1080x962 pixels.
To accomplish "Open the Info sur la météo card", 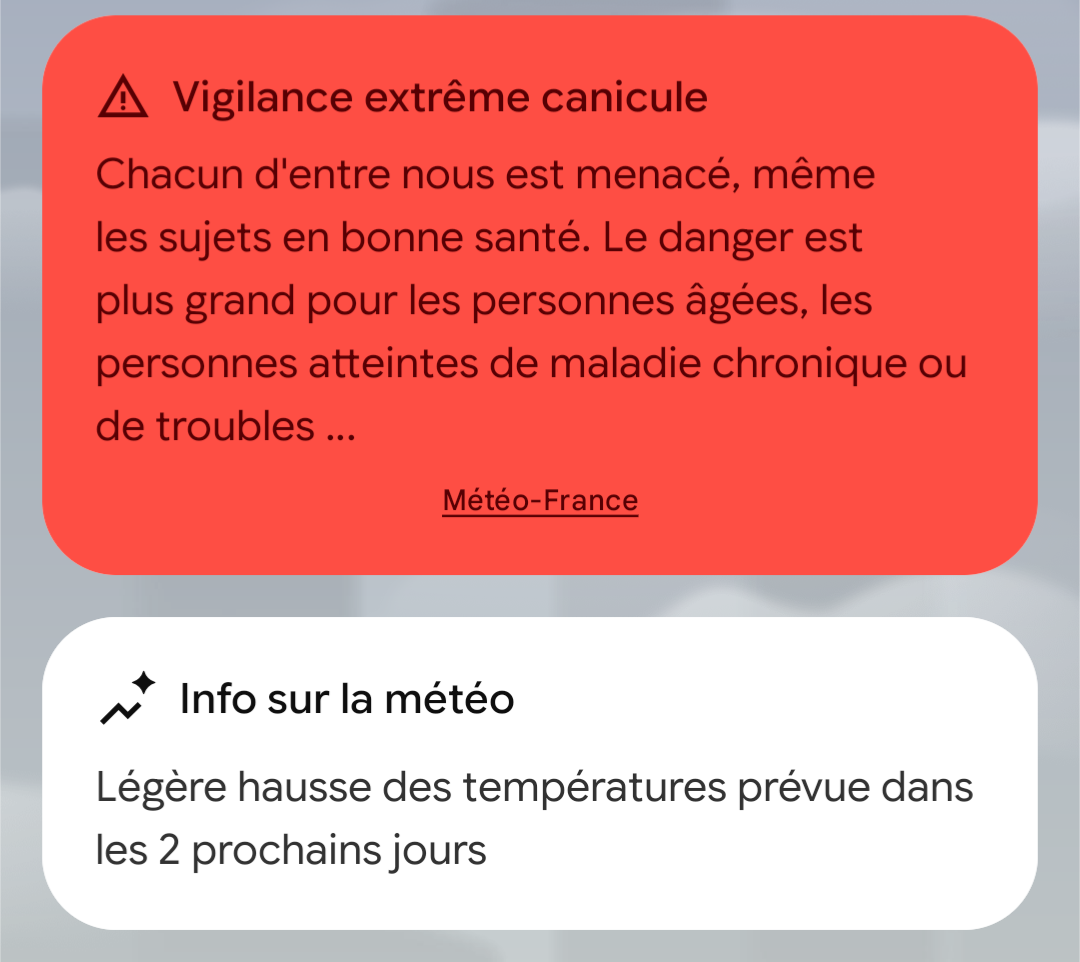I will coord(540,773).
